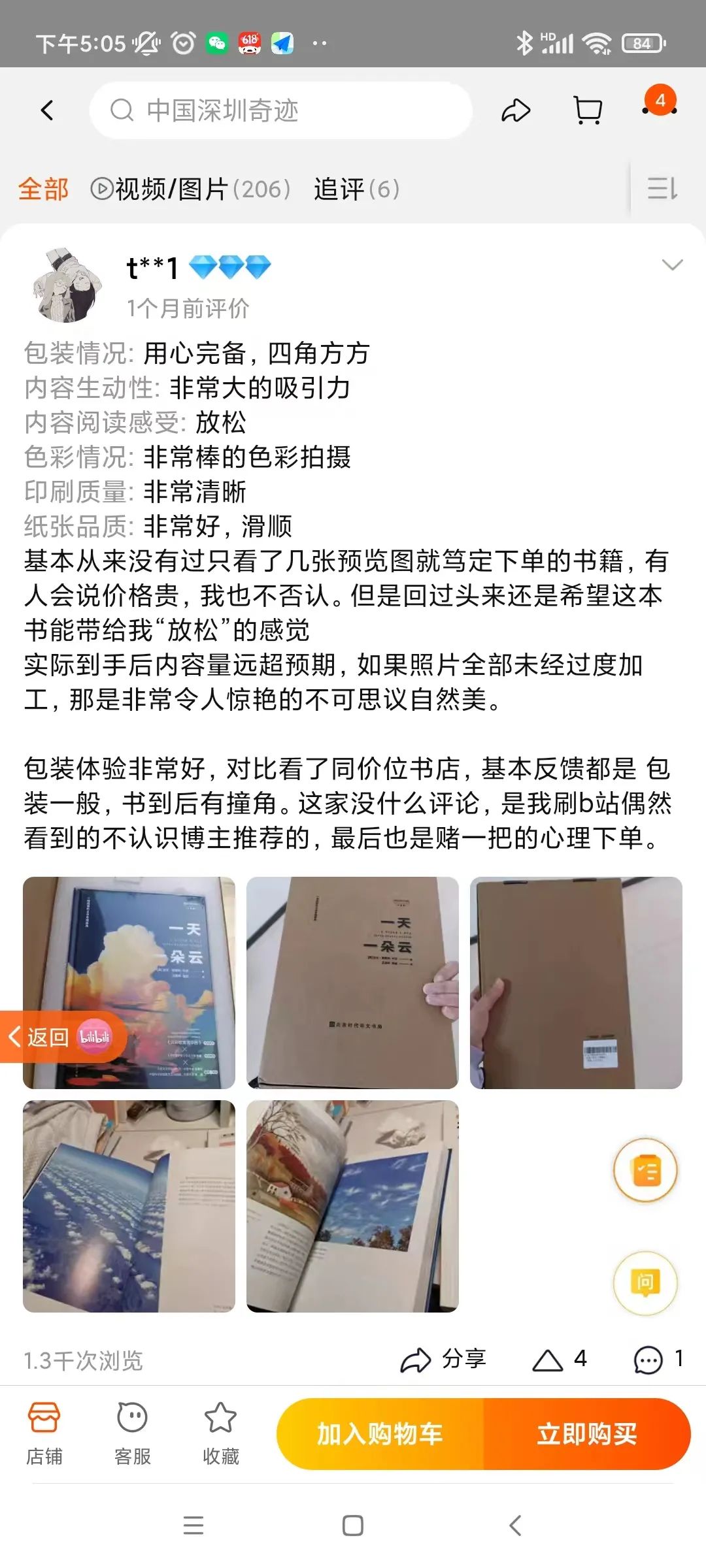This screenshot has width=706, height=1568.
Task: Buy now with 立即购买
Action: 587,1434
